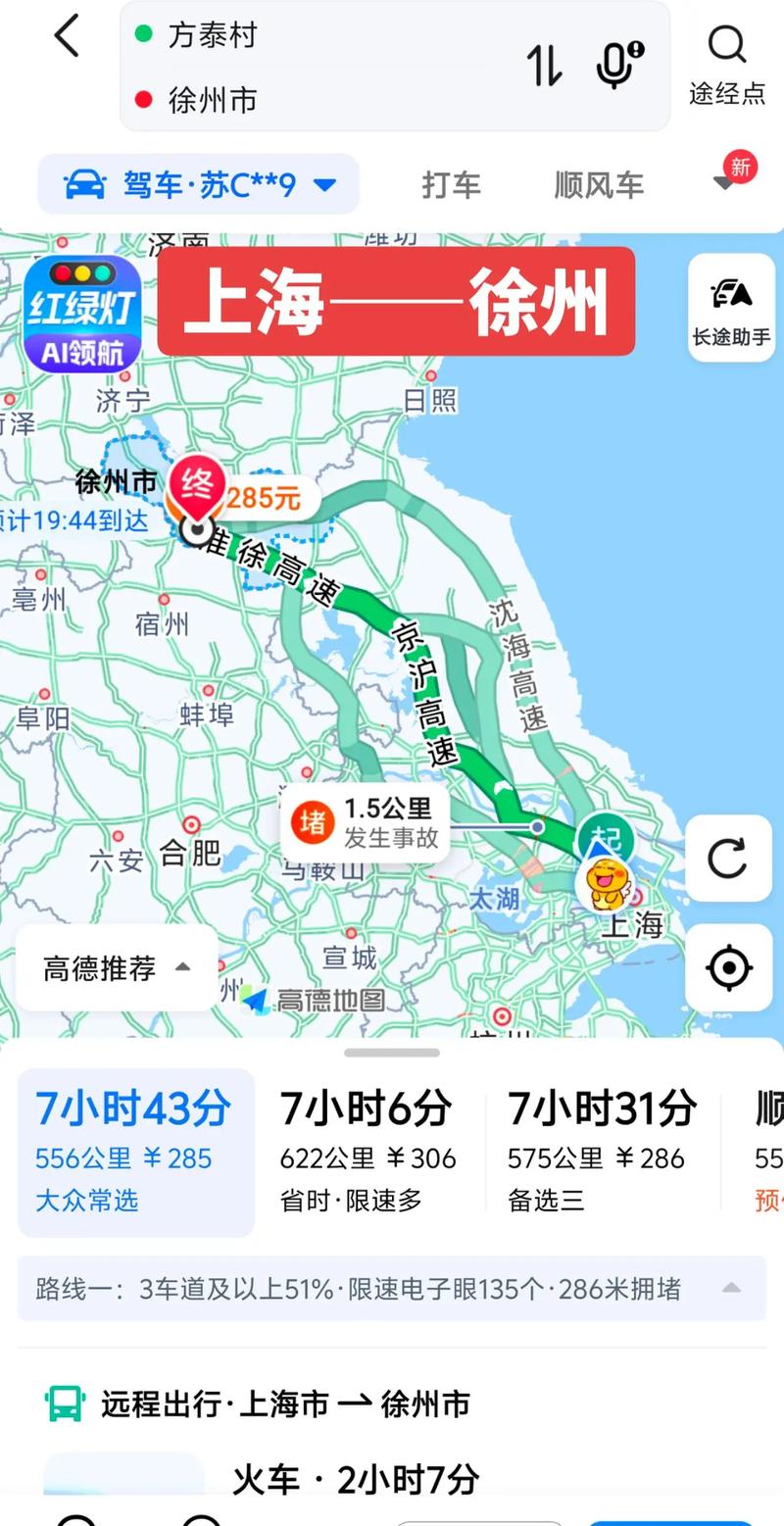The image size is (784, 1526).
Task: Switch to the 打车 tab
Action: click(x=452, y=184)
